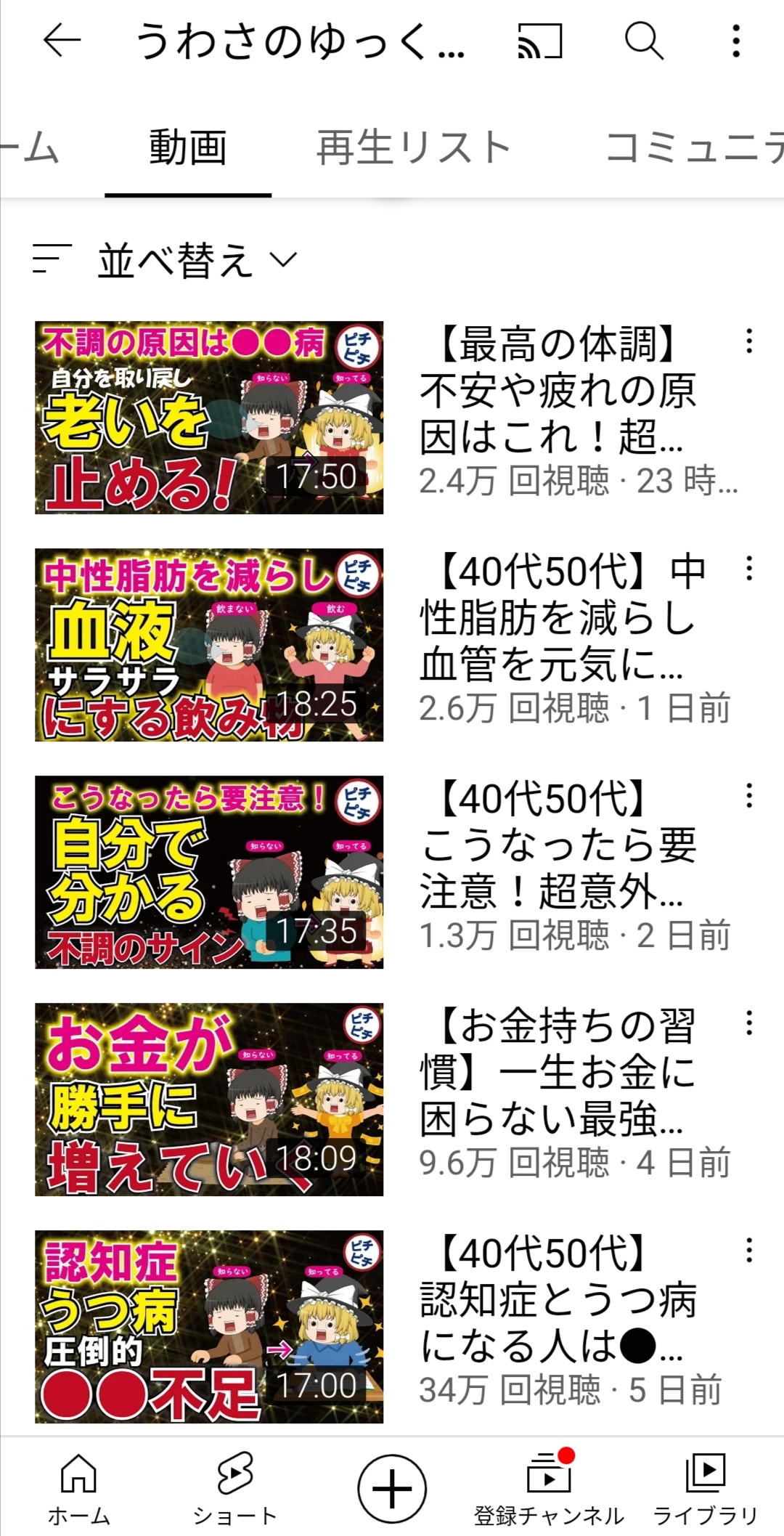This screenshot has width=784, height=1536.
Task: Open the ライブラリ tab
Action: pos(705,1489)
